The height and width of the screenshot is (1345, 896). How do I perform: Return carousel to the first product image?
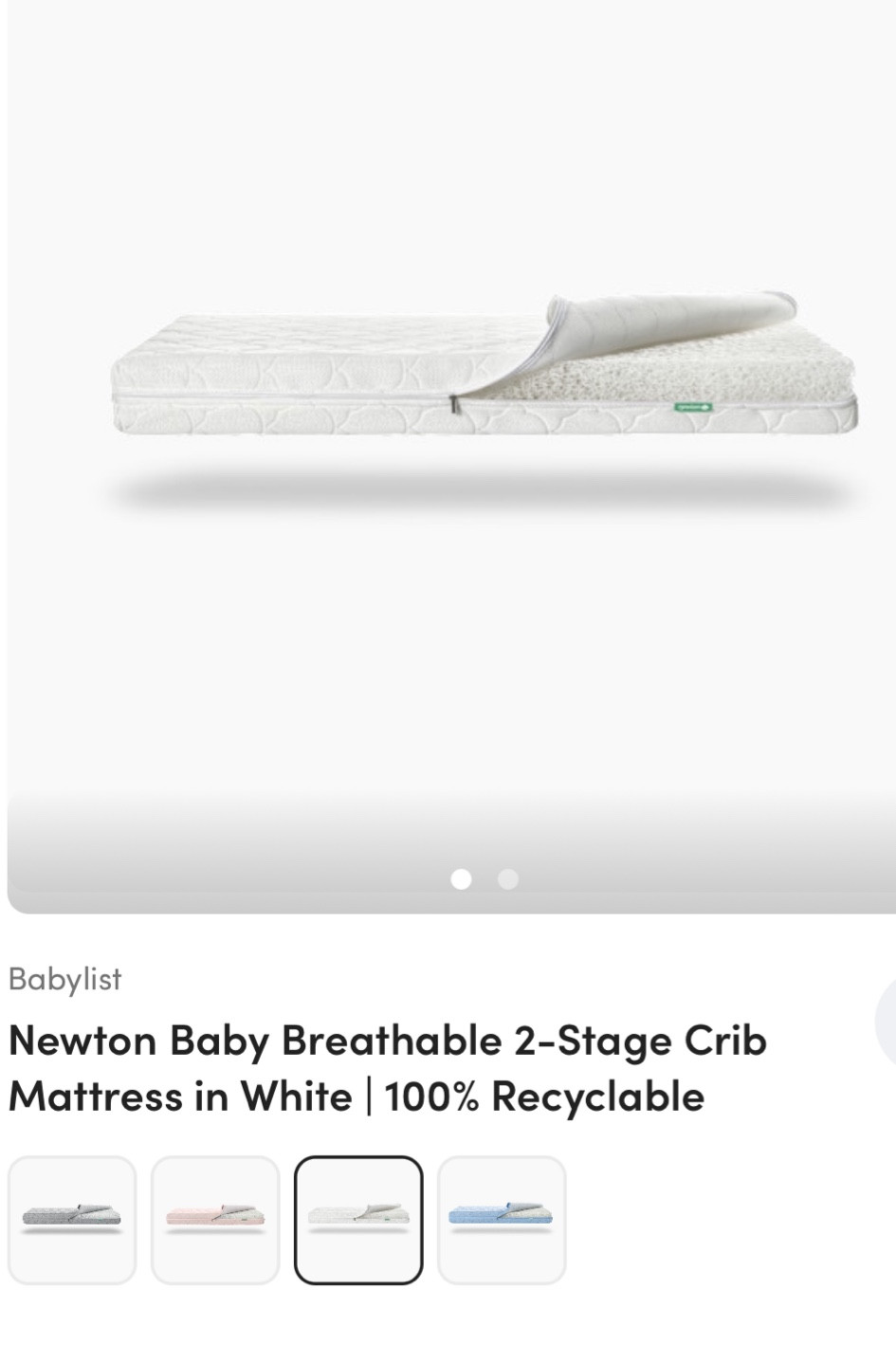[x=462, y=879]
